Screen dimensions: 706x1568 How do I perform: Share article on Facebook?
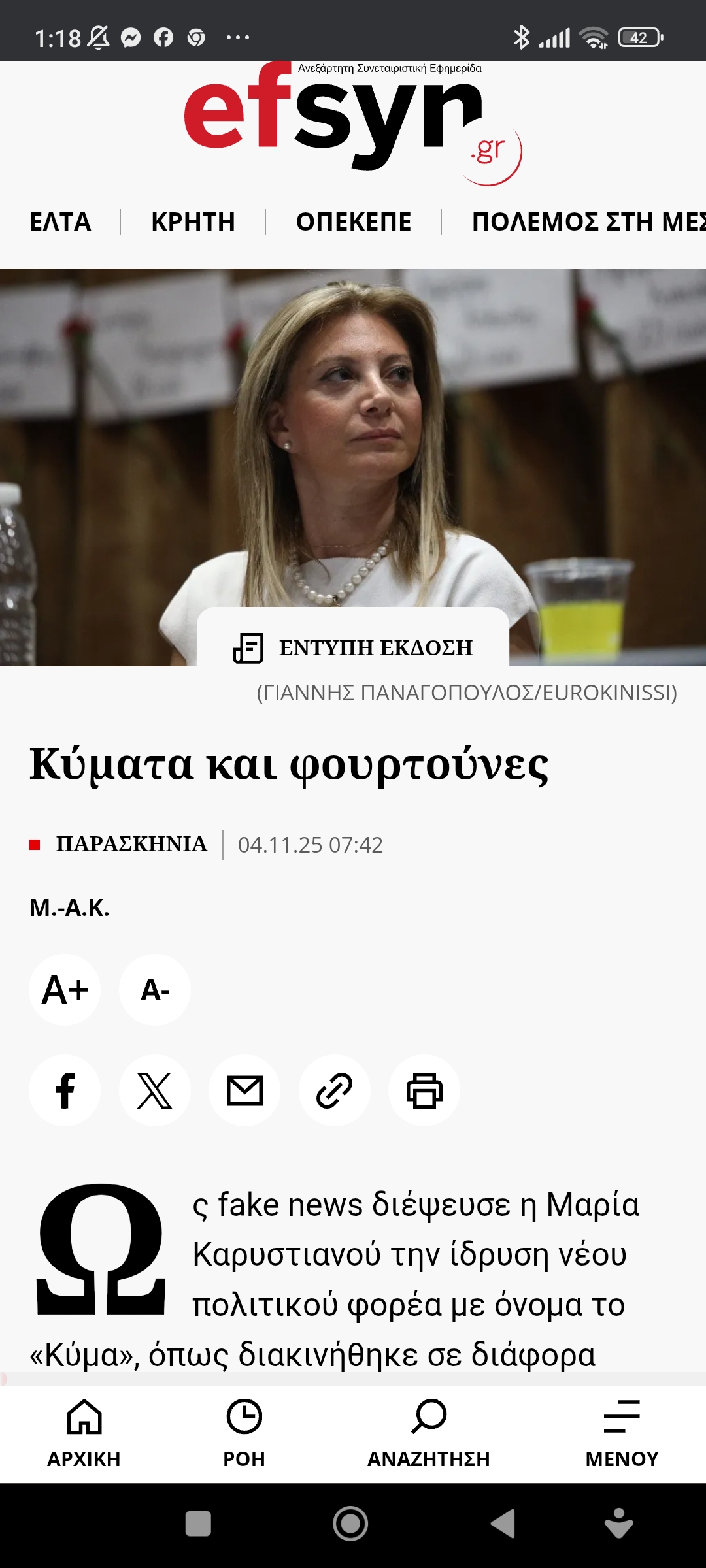click(x=65, y=1090)
